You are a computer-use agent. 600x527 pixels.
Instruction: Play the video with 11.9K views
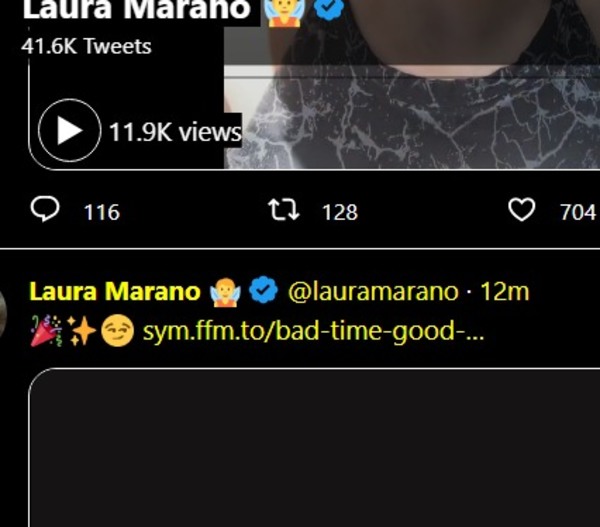click(x=69, y=131)
